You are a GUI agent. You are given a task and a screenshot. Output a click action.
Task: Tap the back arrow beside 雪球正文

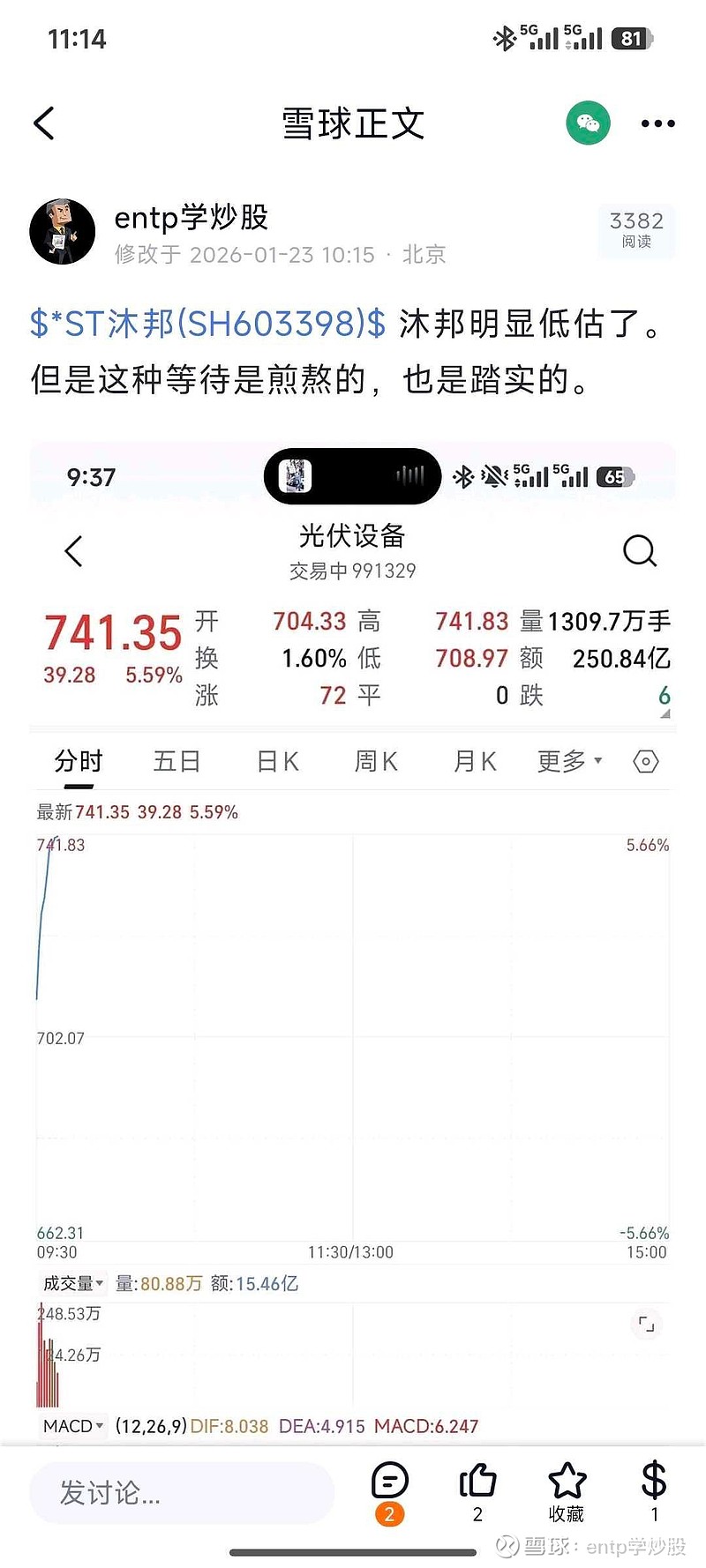44,123
